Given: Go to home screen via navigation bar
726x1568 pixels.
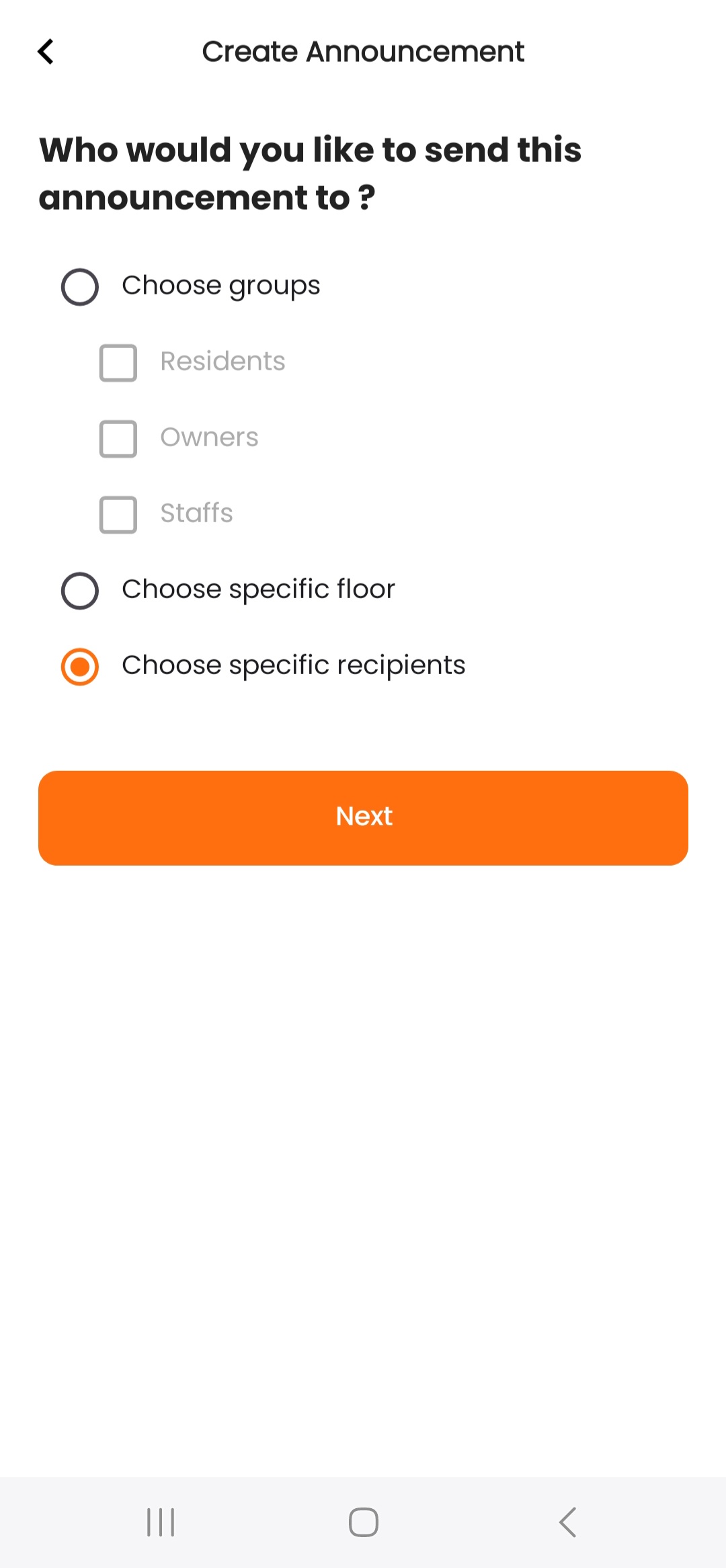Looking at the screenshot, I should click(363, 1522).
